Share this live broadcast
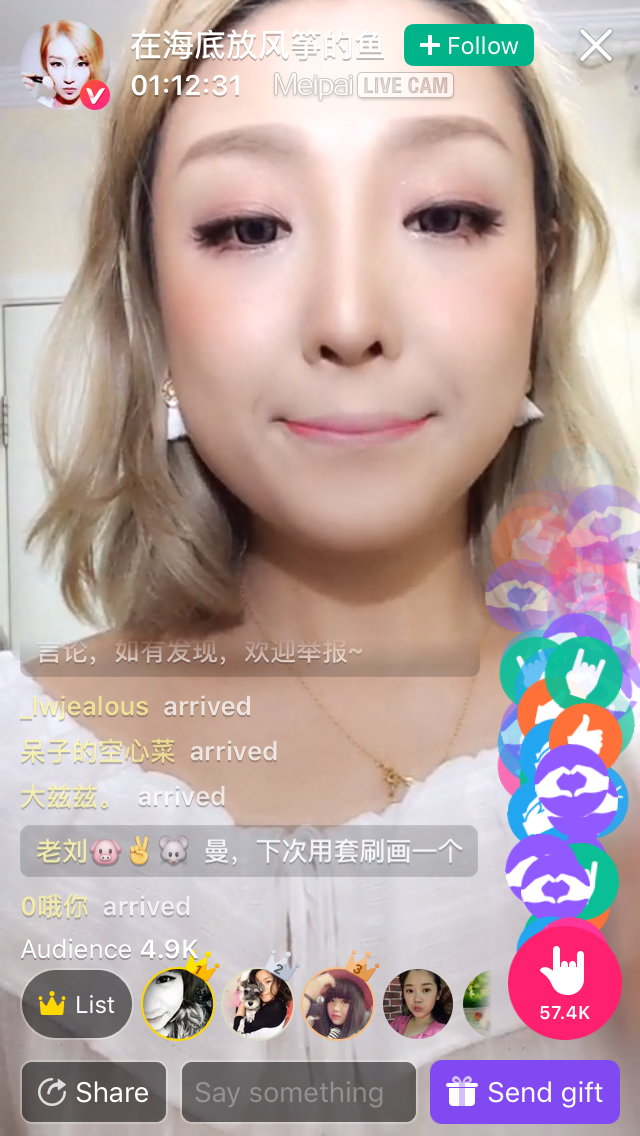The height and width of the screenshot is (1136, 640). [x=93, y=1092]
